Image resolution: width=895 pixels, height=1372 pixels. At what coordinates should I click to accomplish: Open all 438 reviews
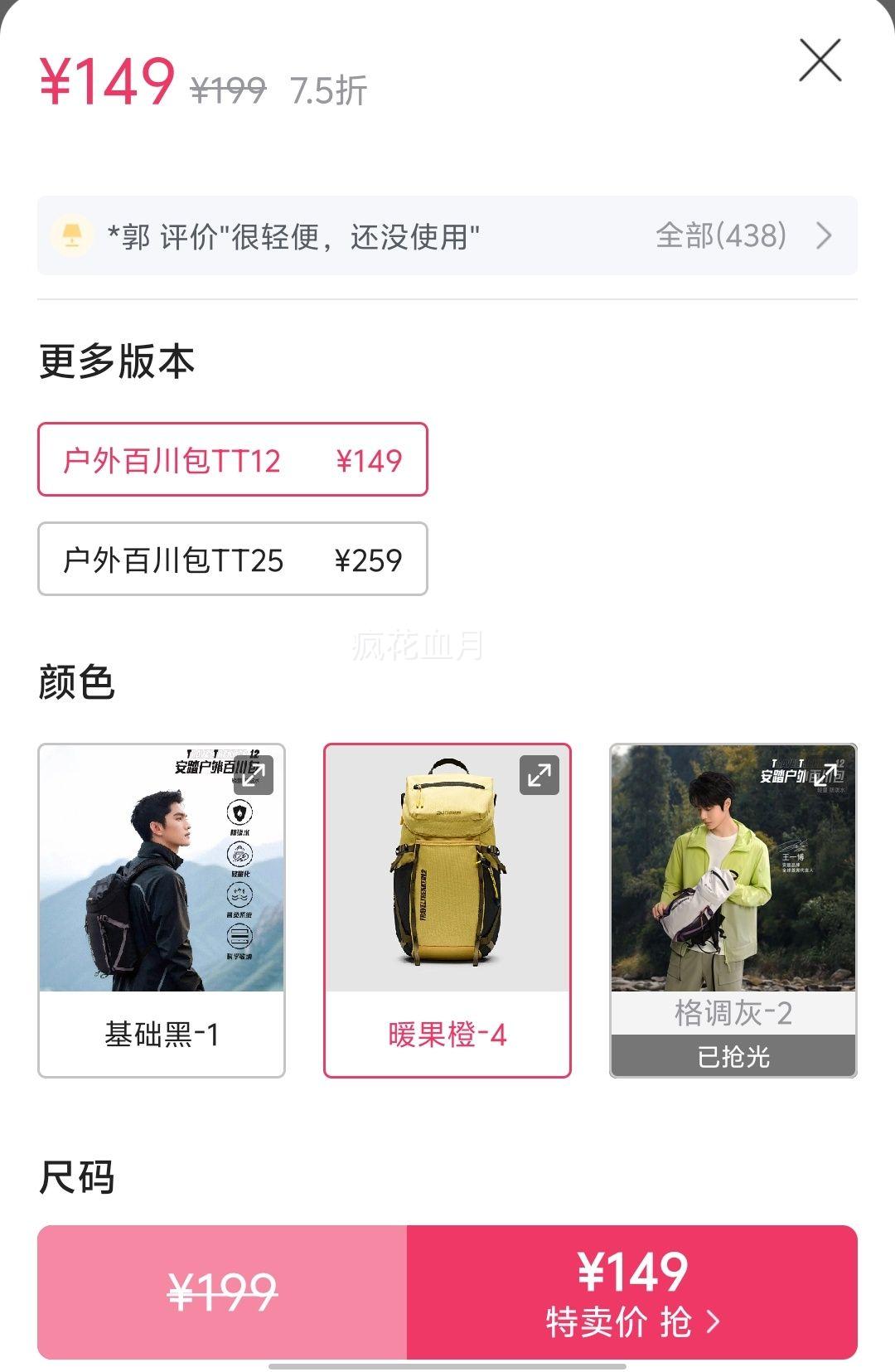coord(742,236)
